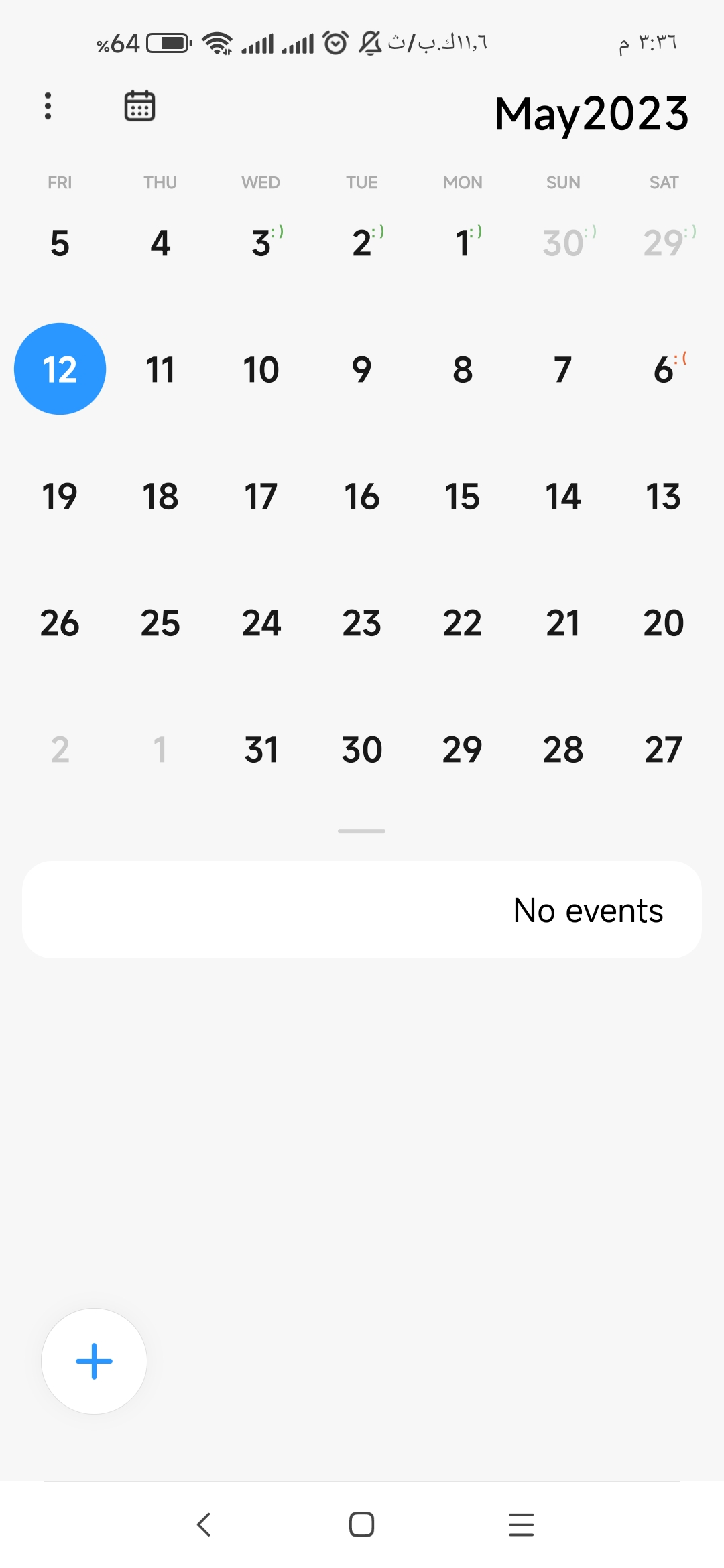Select May 6 with sad face marker
Viewport: 724px width, 1568px height.
[663, 368]
